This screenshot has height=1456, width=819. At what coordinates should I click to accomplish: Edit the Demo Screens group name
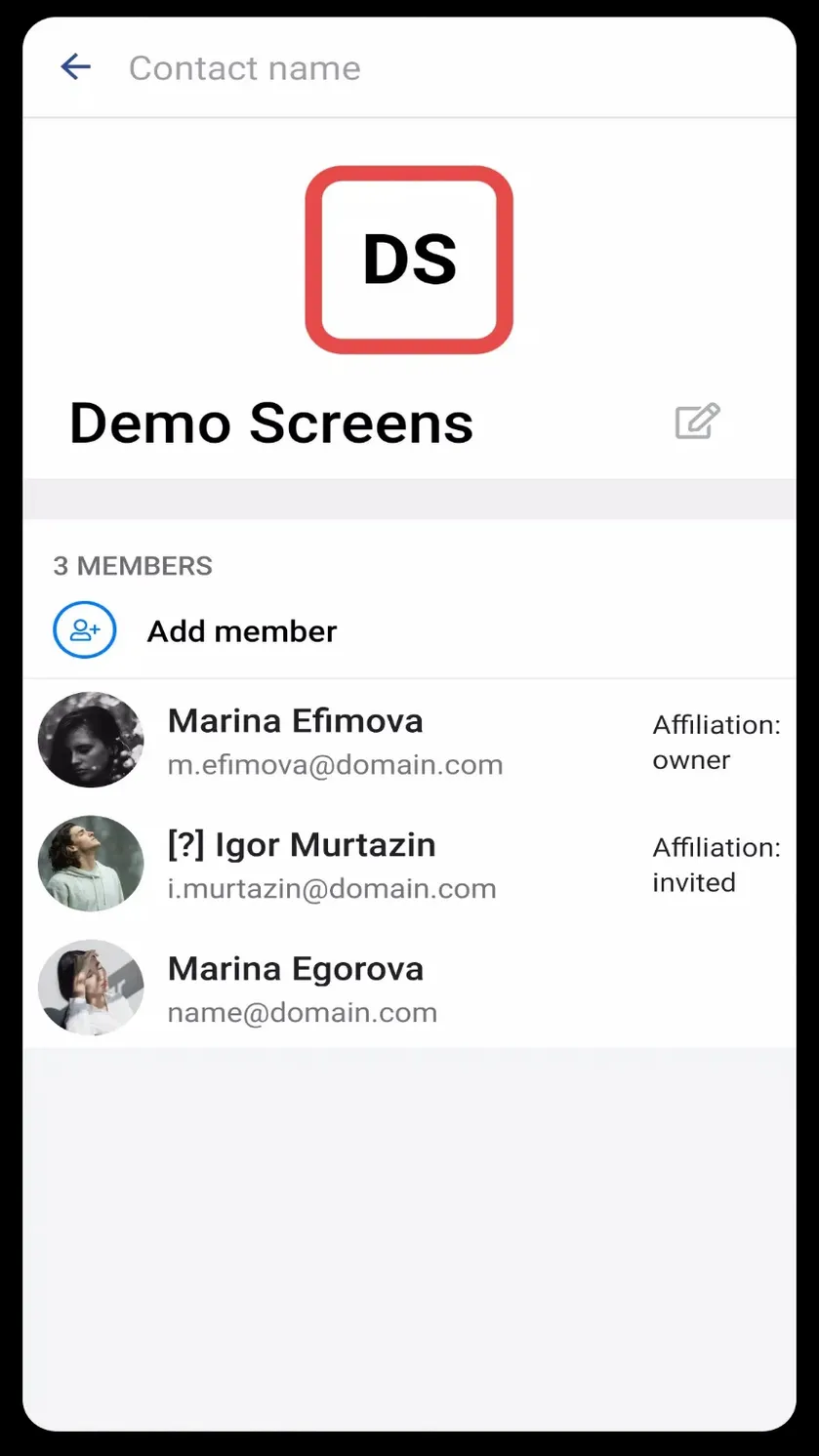point(697,422)
